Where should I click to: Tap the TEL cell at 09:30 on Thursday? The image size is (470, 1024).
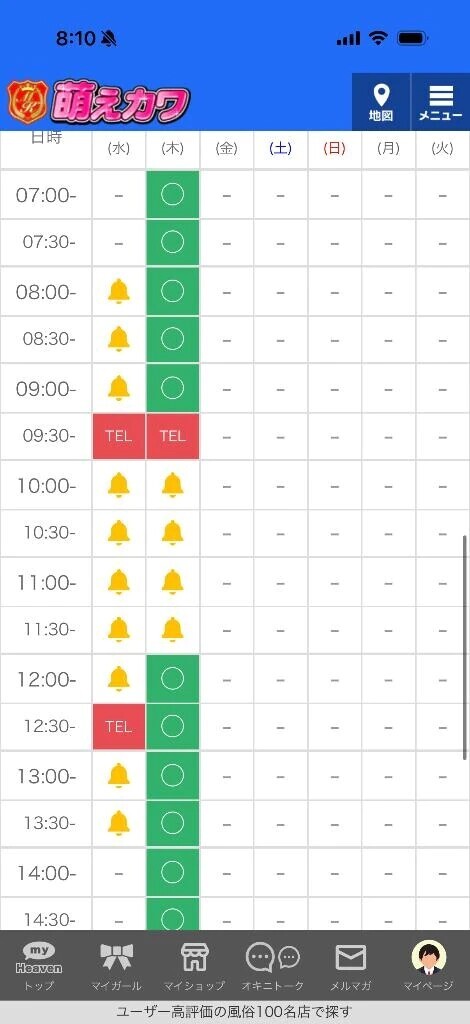tap(172, 436)
